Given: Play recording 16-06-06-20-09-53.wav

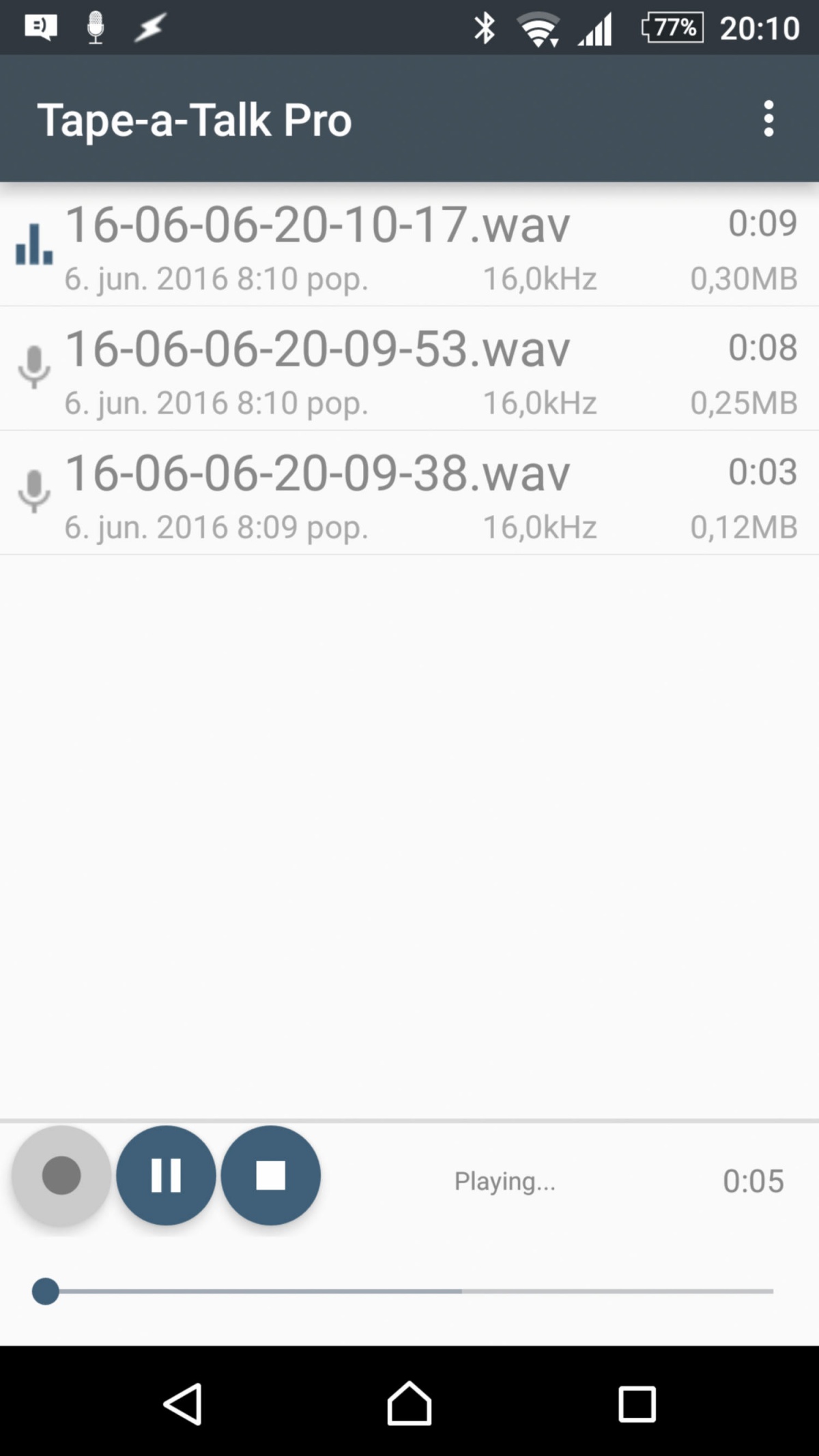Looking at the screenshot, I should coord(409,368).
